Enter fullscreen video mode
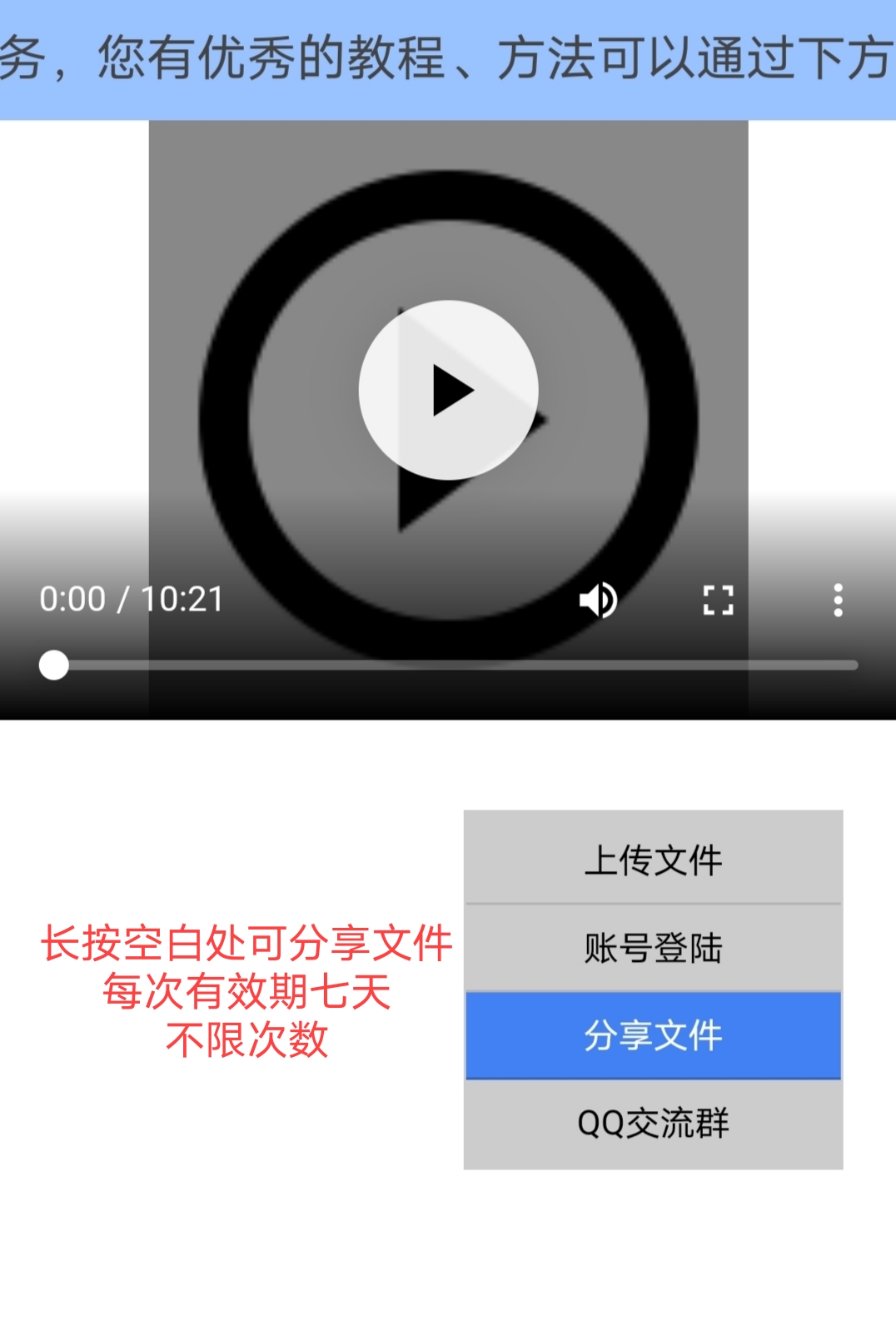896x1326 pixels. tap(718, 600)
